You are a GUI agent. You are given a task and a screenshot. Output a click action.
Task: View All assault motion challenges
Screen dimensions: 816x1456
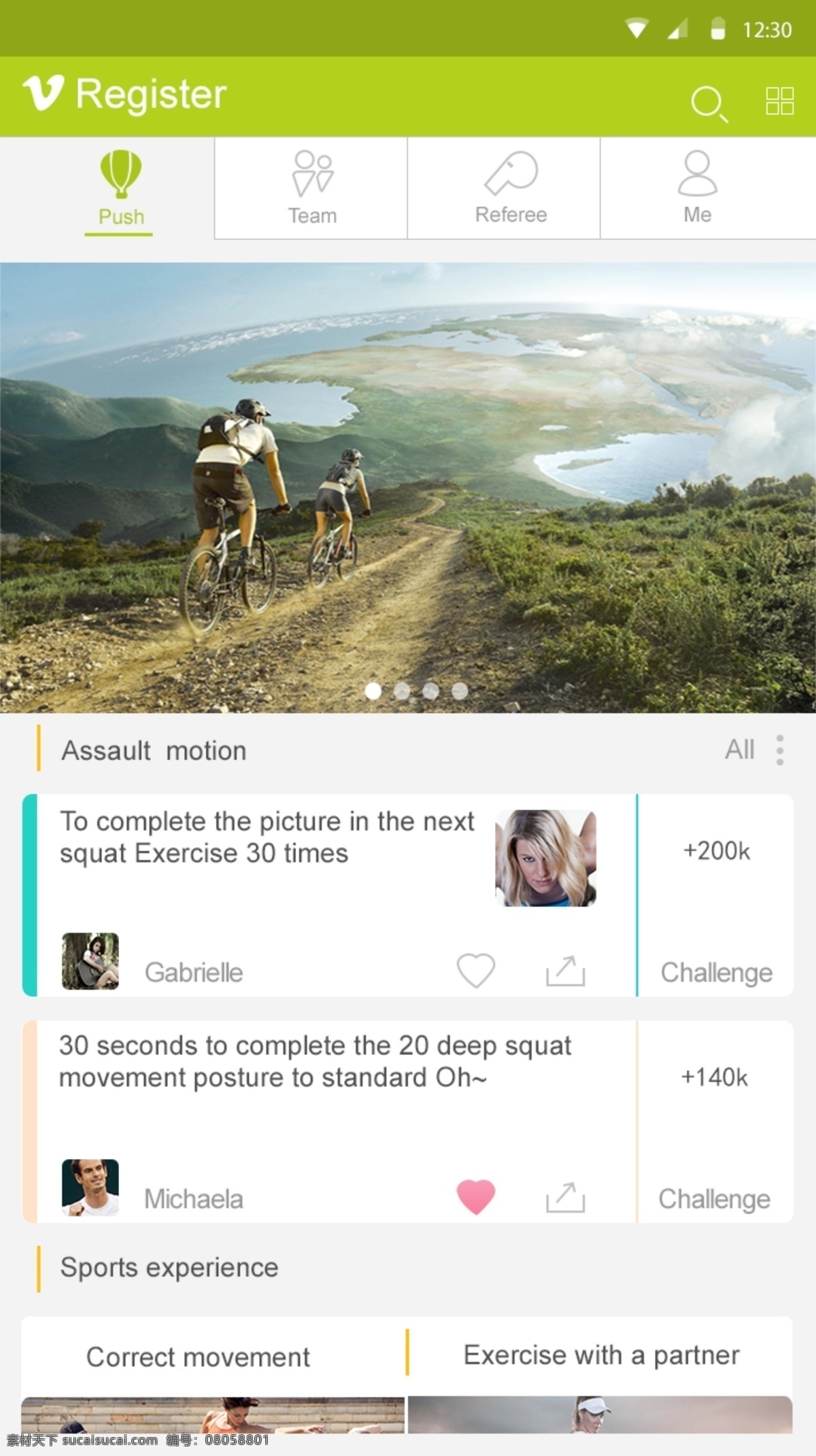coord(739,750)
